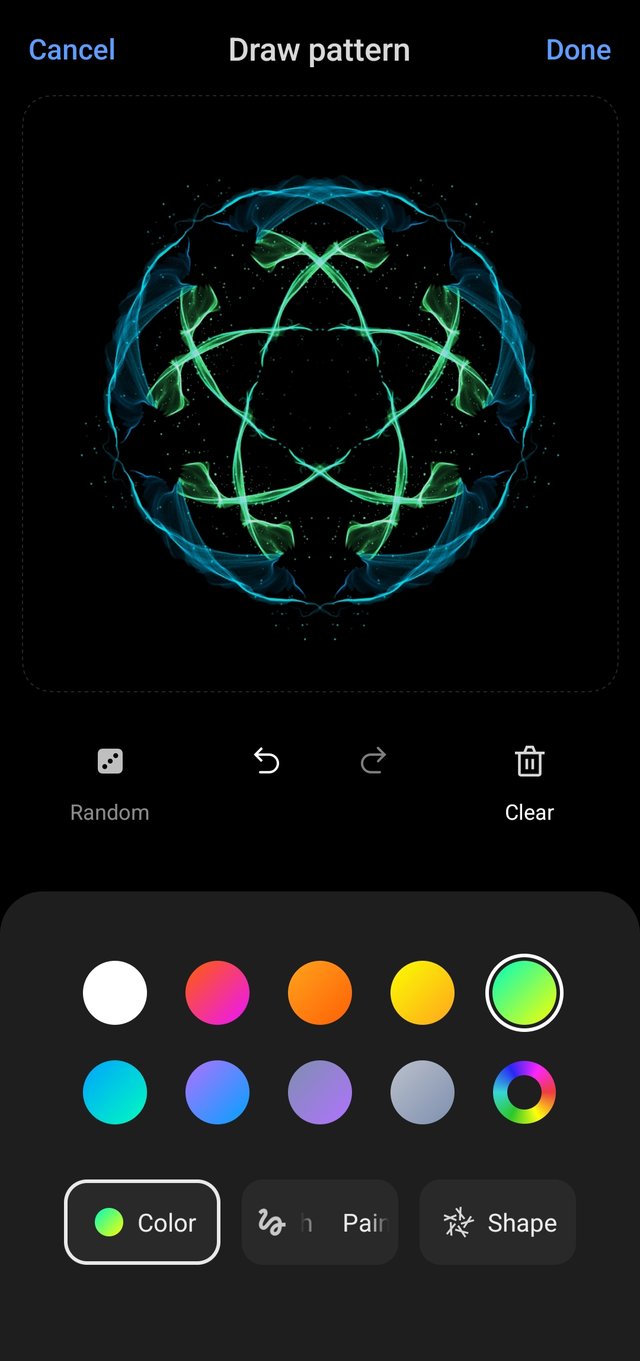Choose the green gradient swatch
The width and height of the screenshot is (640, 1361).
tap(524, 993)
